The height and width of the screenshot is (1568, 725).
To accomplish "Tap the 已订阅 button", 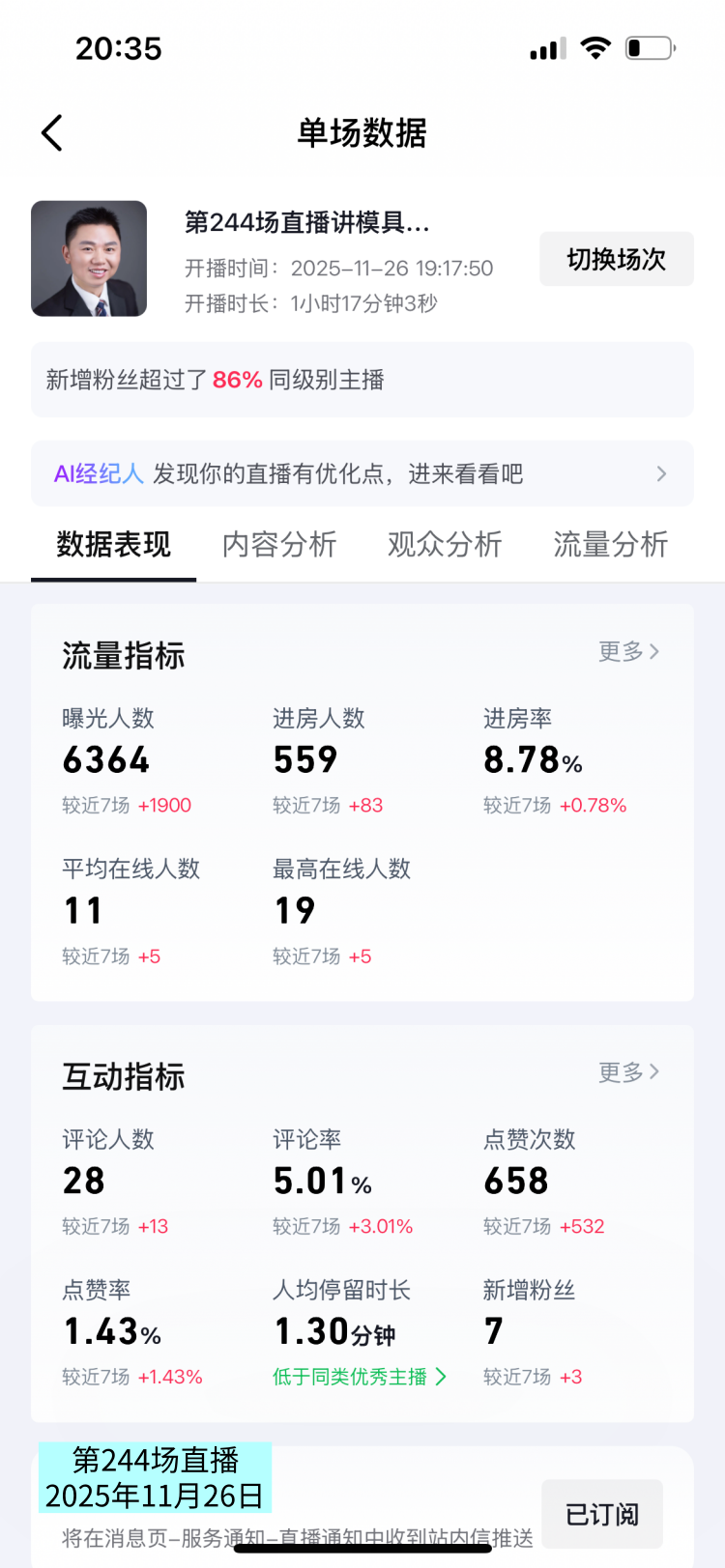I will pos(601,1514).
